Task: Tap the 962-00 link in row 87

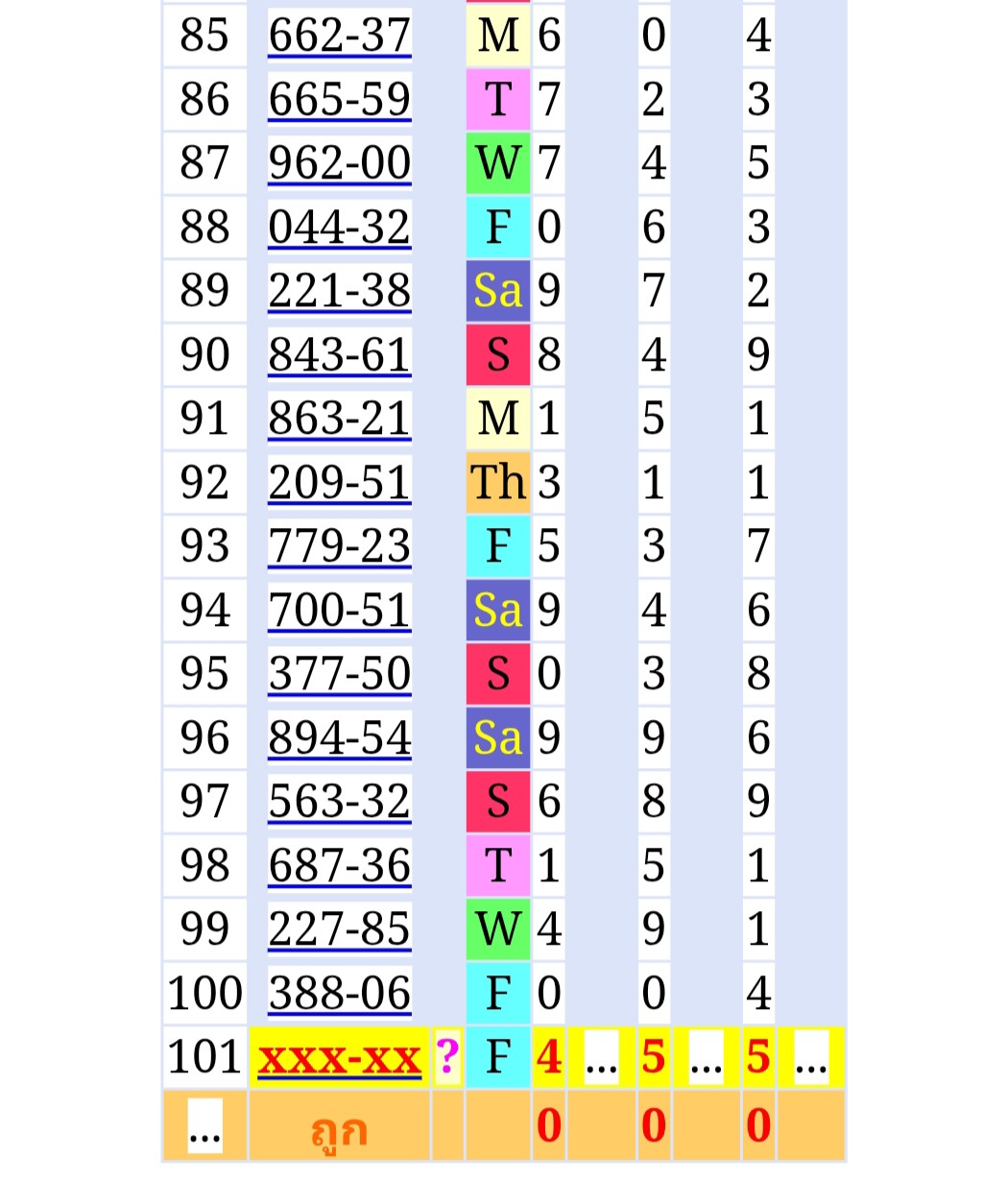Action: [339, 162]
